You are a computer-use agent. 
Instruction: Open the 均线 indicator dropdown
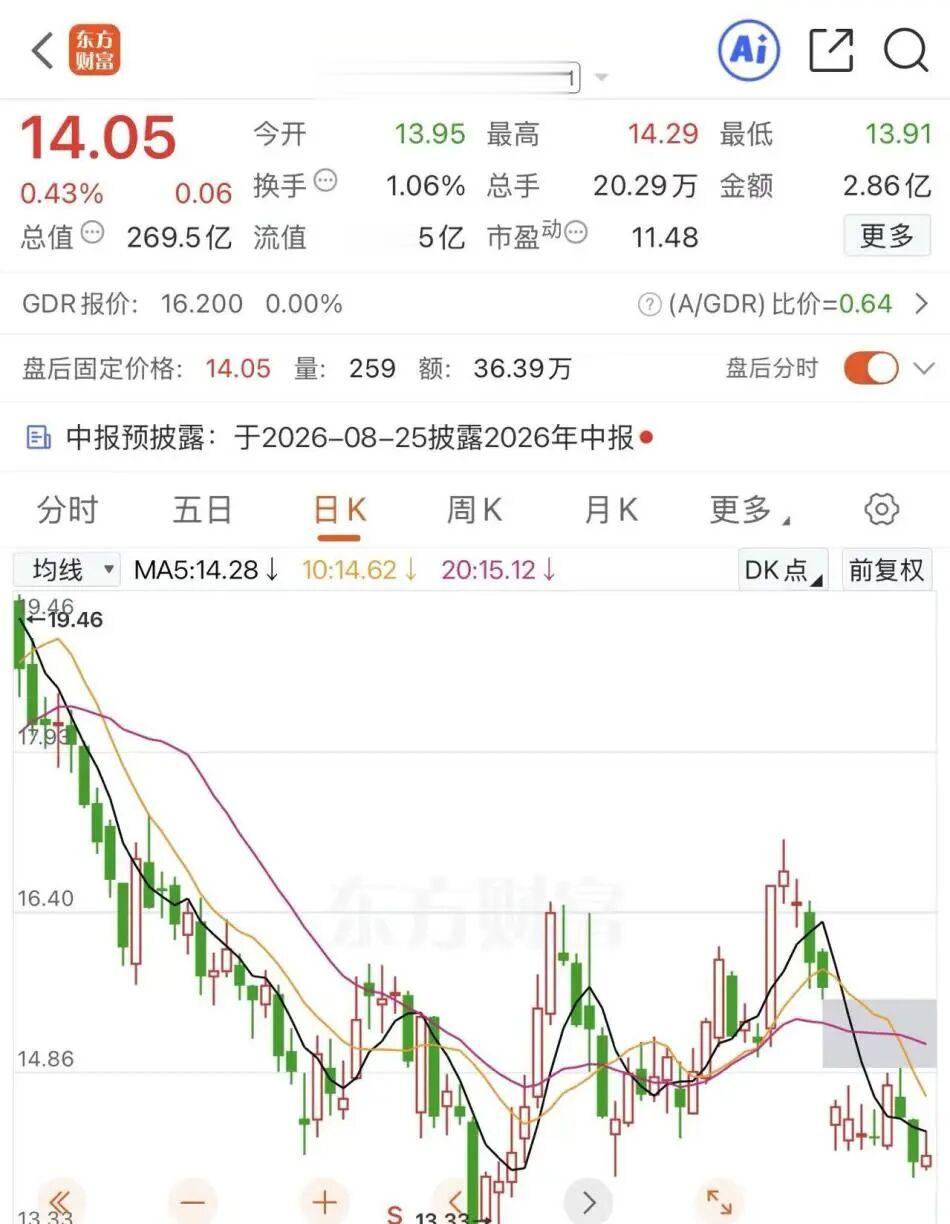click(x=67, y=570)
